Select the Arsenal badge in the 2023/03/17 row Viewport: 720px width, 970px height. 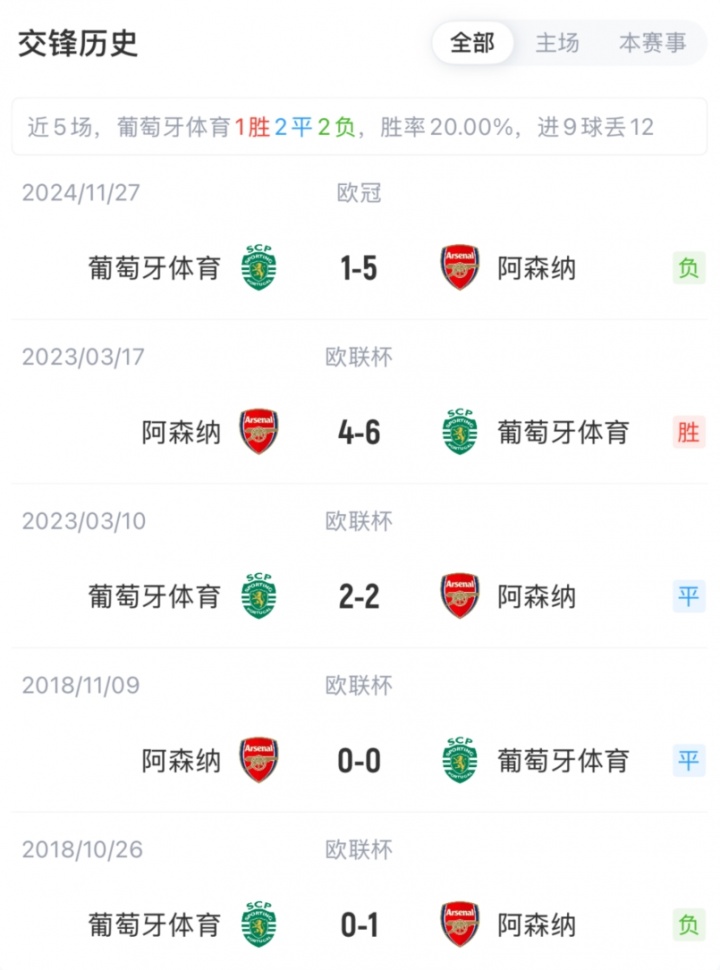click(259, 432)
